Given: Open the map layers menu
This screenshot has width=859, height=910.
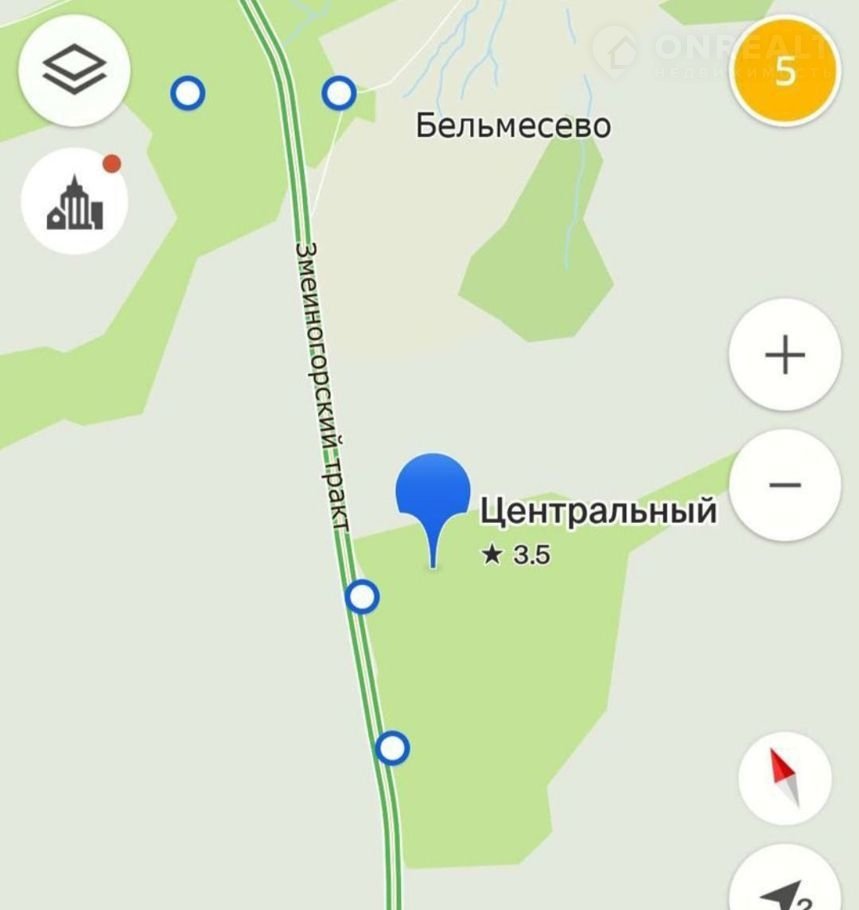Looking at the screenshot, I should [74, 70].
